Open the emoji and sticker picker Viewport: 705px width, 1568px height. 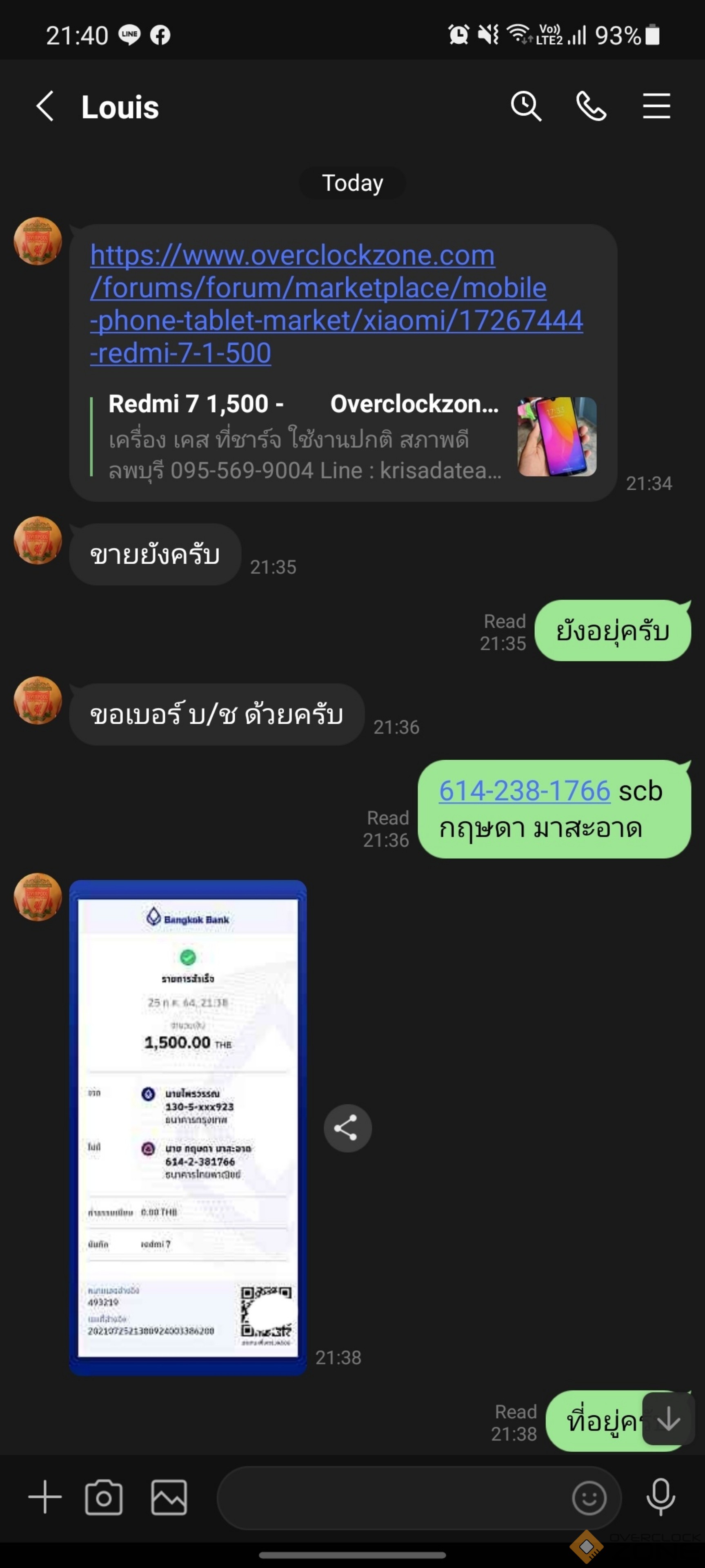tap(589, 1497)
